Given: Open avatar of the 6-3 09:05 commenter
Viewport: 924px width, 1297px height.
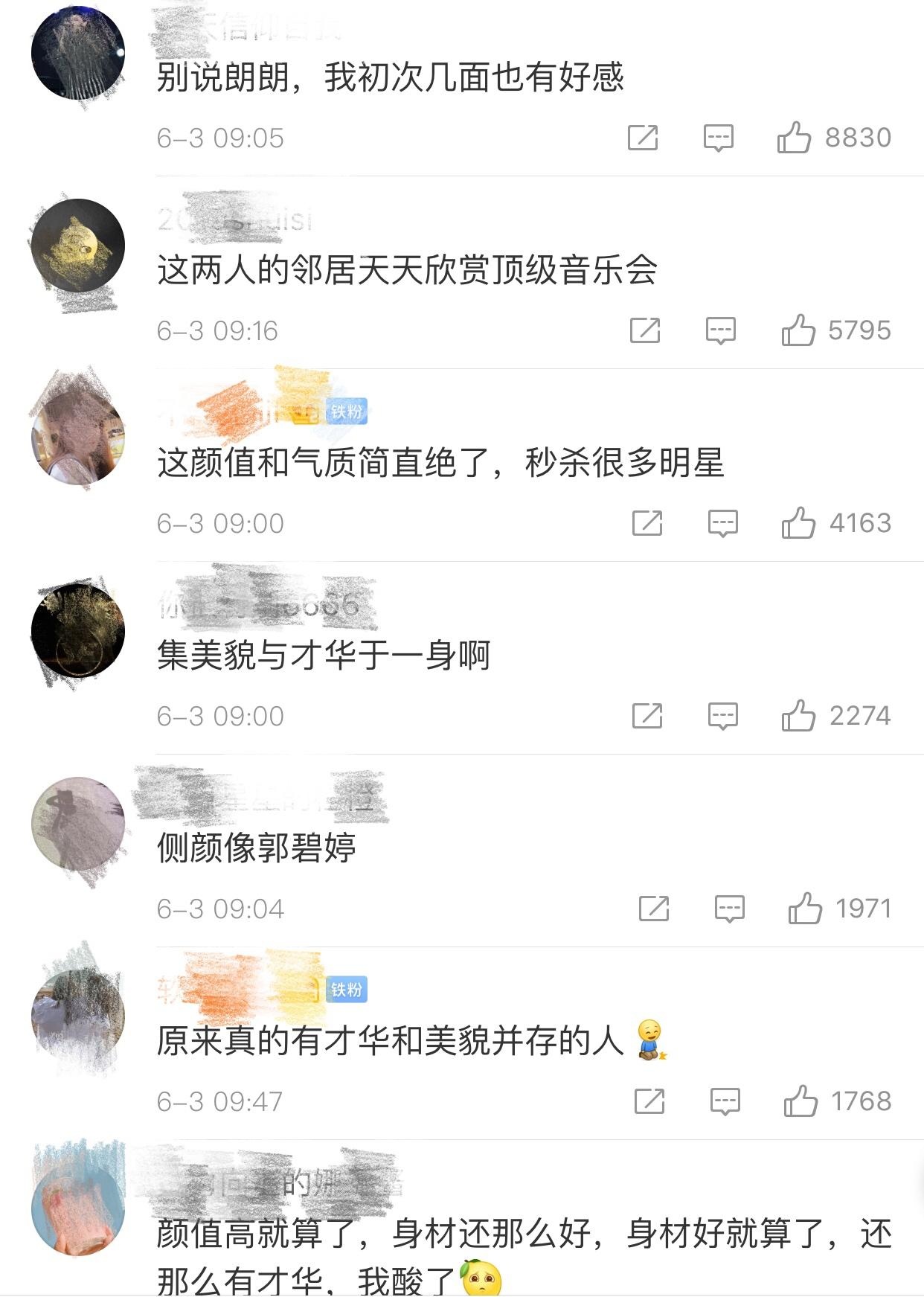Looking at the screenshot, I should 78,53.
